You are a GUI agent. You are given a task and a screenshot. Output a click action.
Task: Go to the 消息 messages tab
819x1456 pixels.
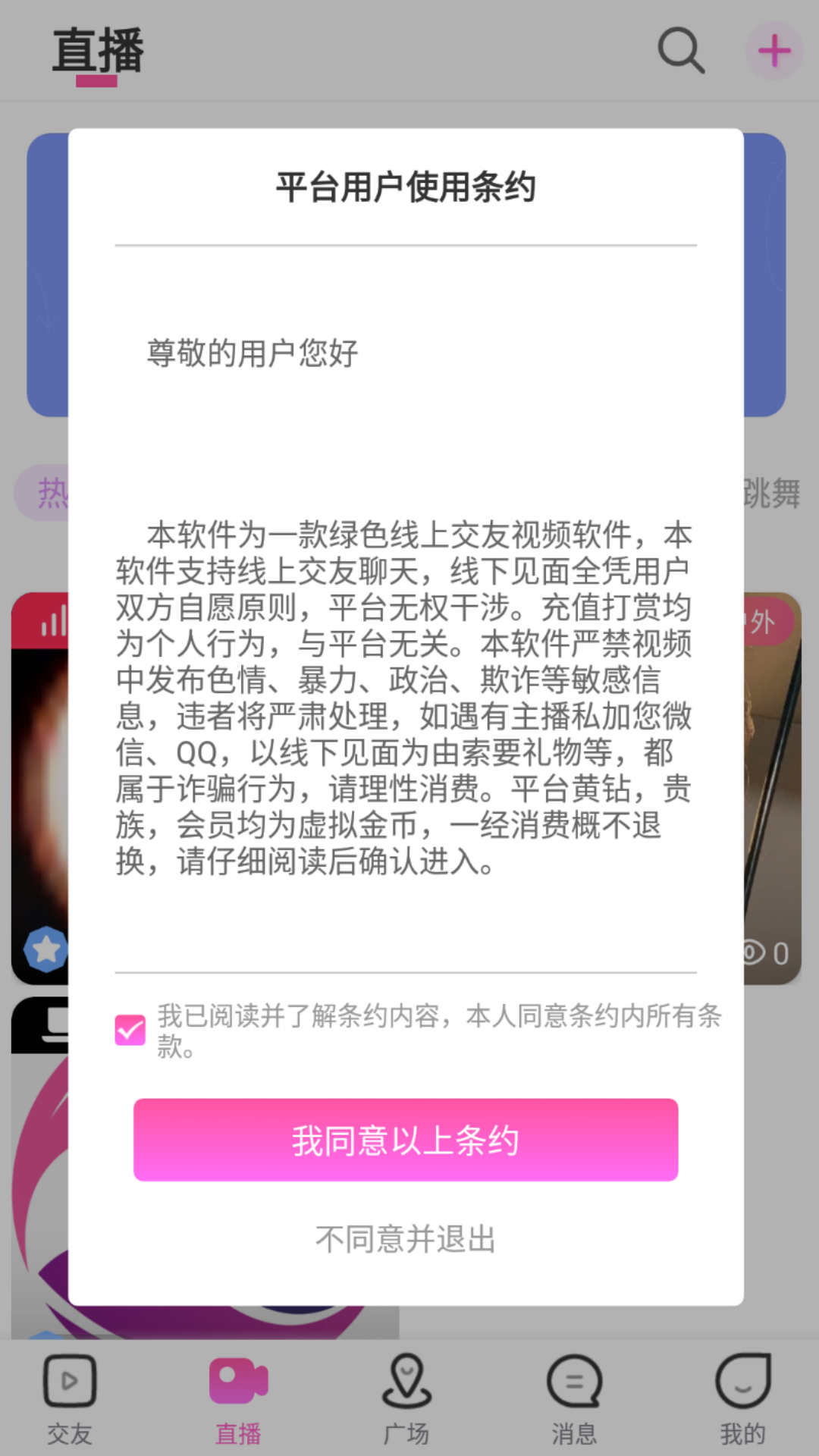[x=574, y=1400]
